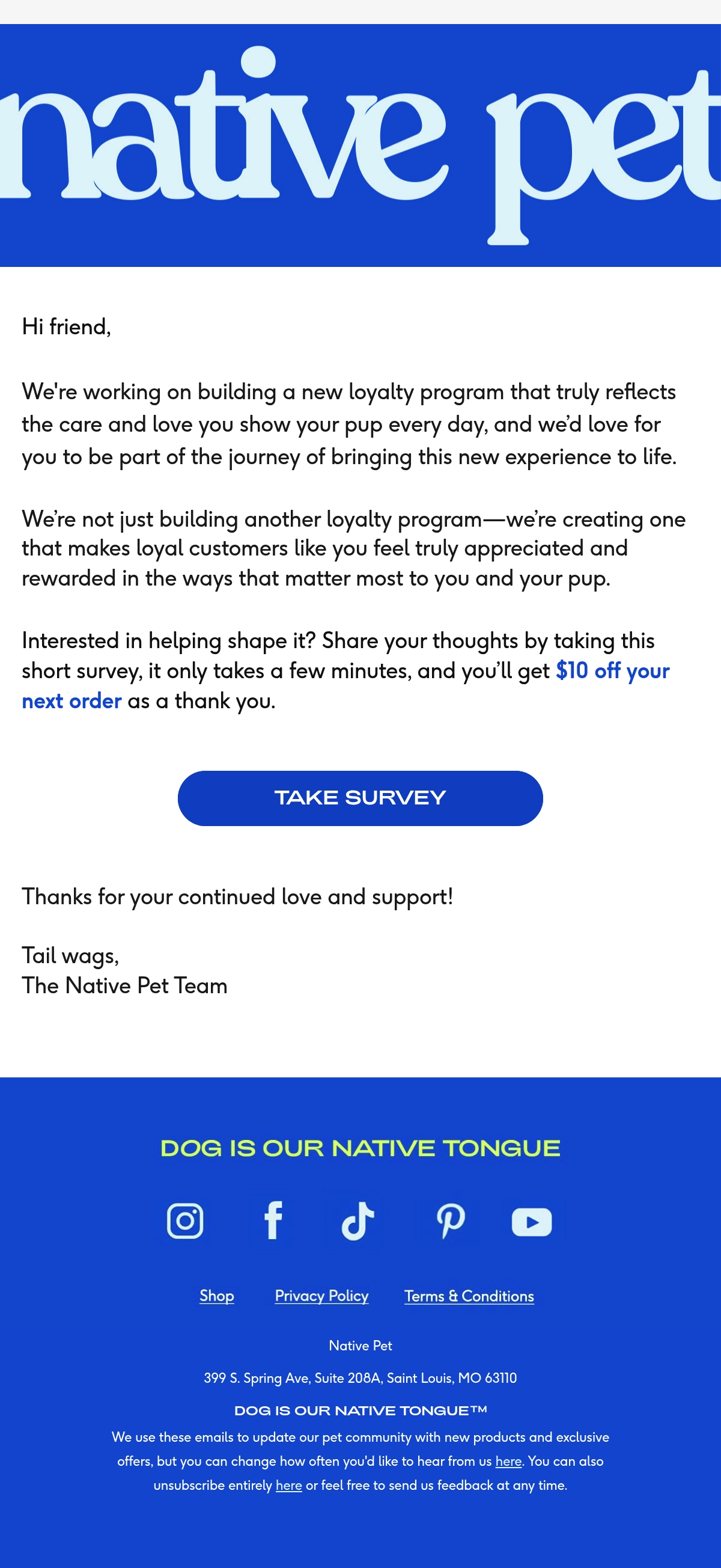Open the YouTube channel icon
Screen dimensions: 721x1568
tap(532, 1222)
